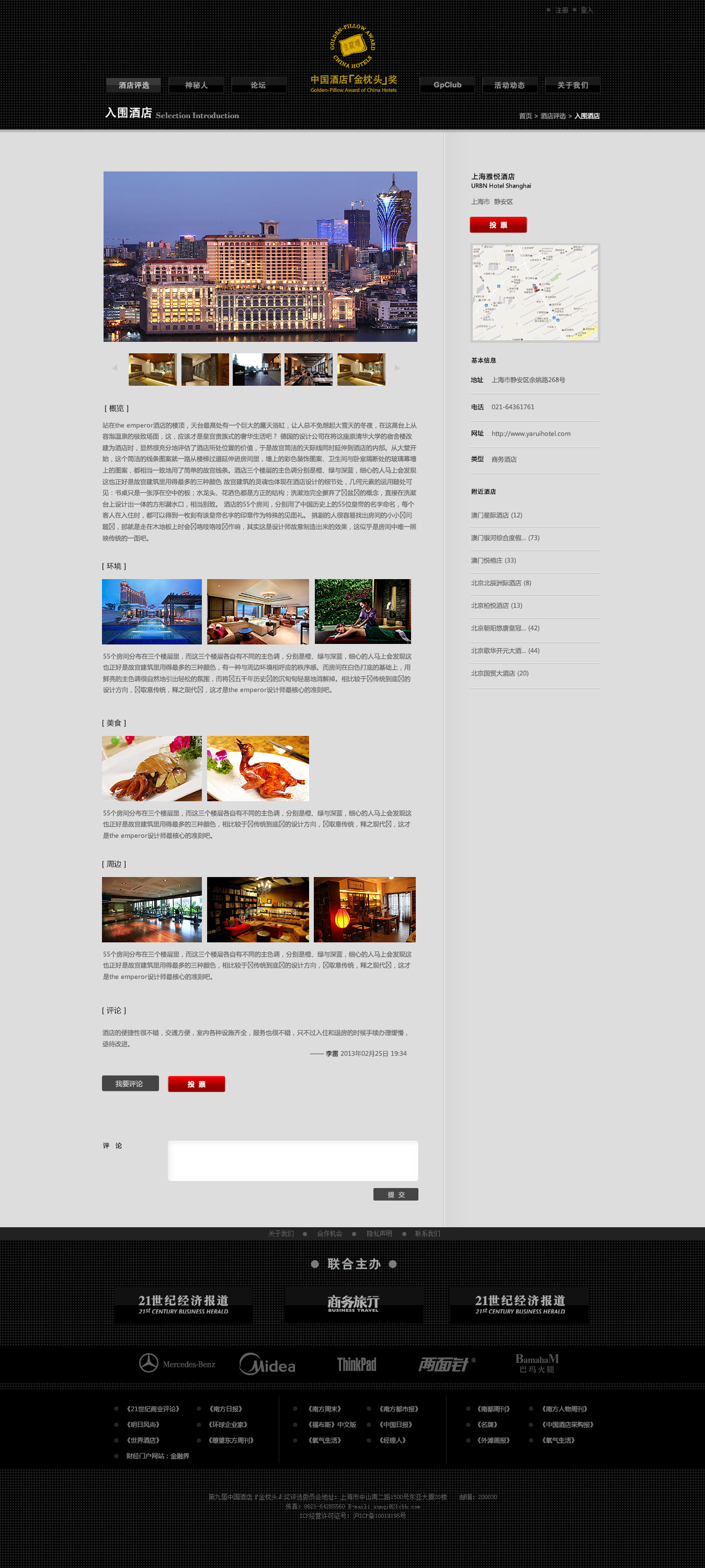Tap the 登入 login link
705x1568 pixels.
pyautogui.click(x=586, y=10)
